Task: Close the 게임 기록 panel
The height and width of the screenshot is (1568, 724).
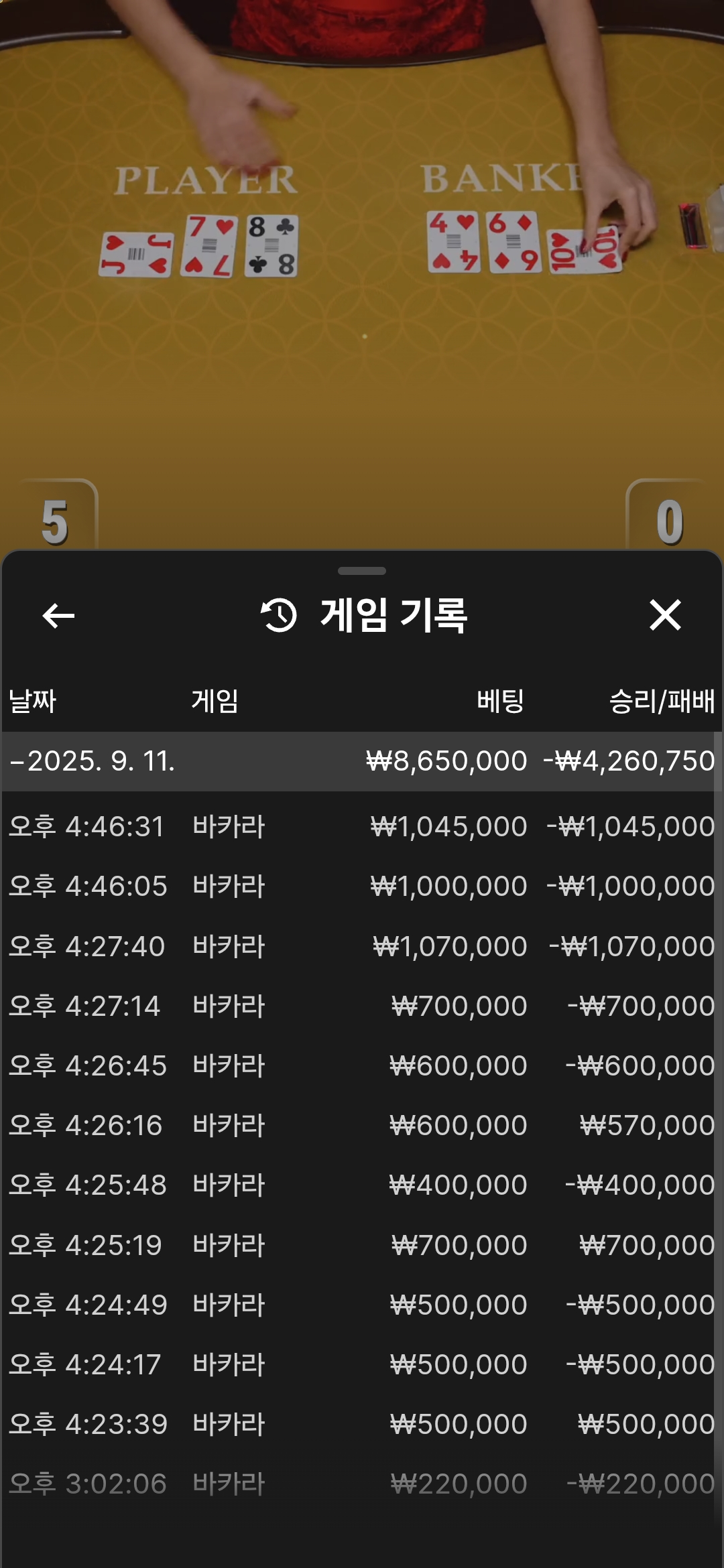Action: point(665,615)
